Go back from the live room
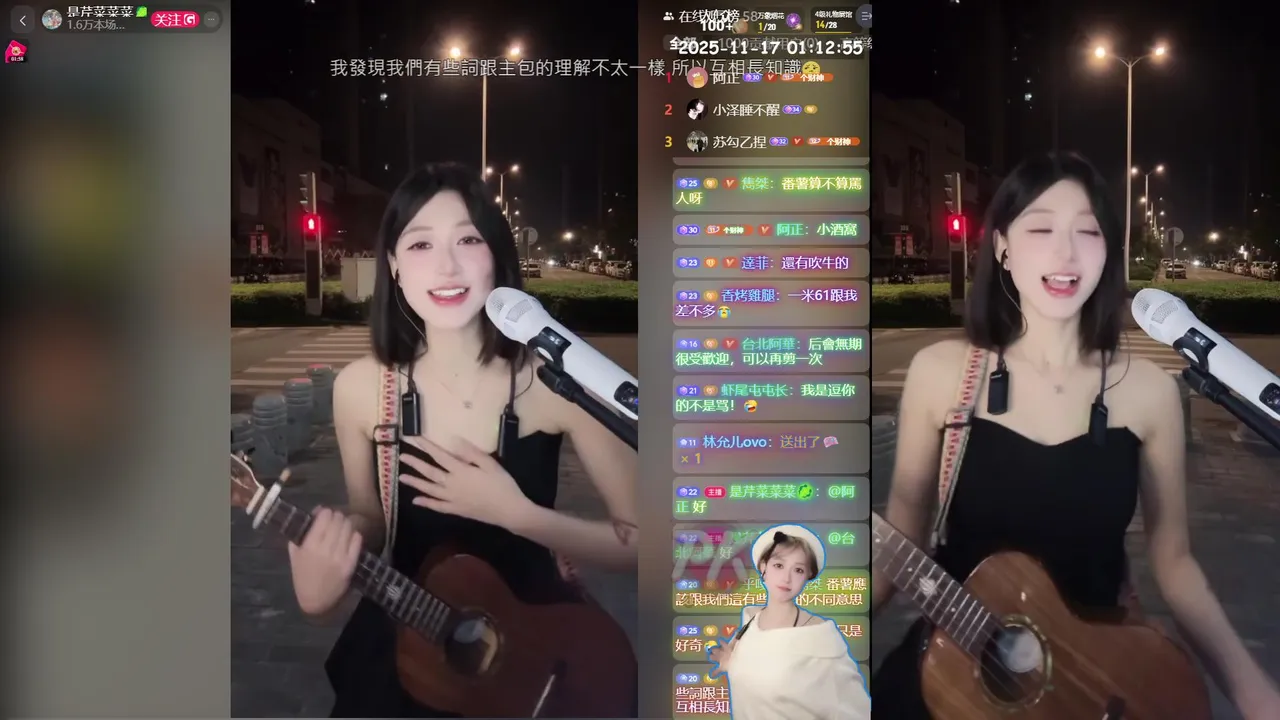Screen dimensions: 1280x720 [23, 19]
